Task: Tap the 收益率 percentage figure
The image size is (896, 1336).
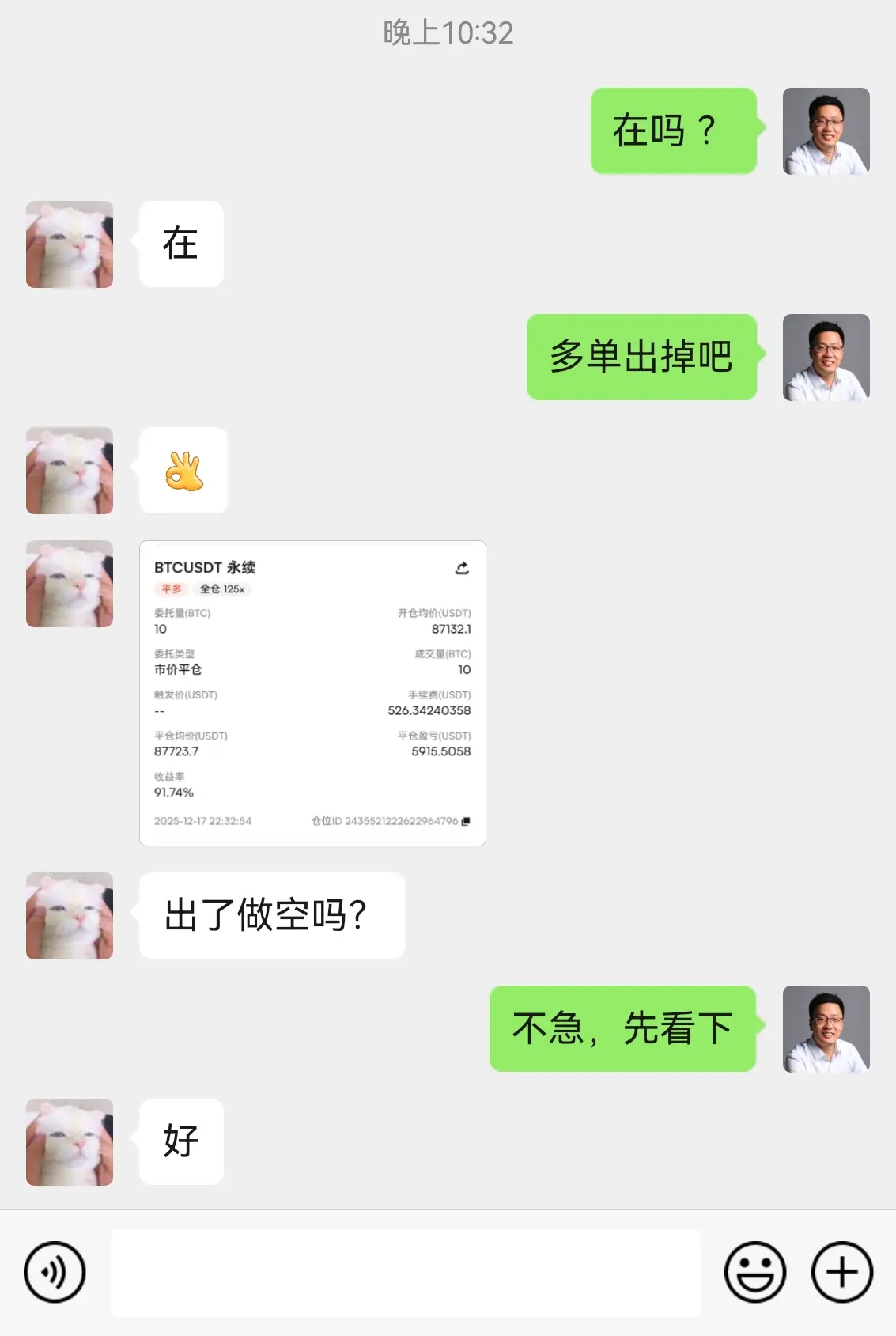Action: point(172,791)
